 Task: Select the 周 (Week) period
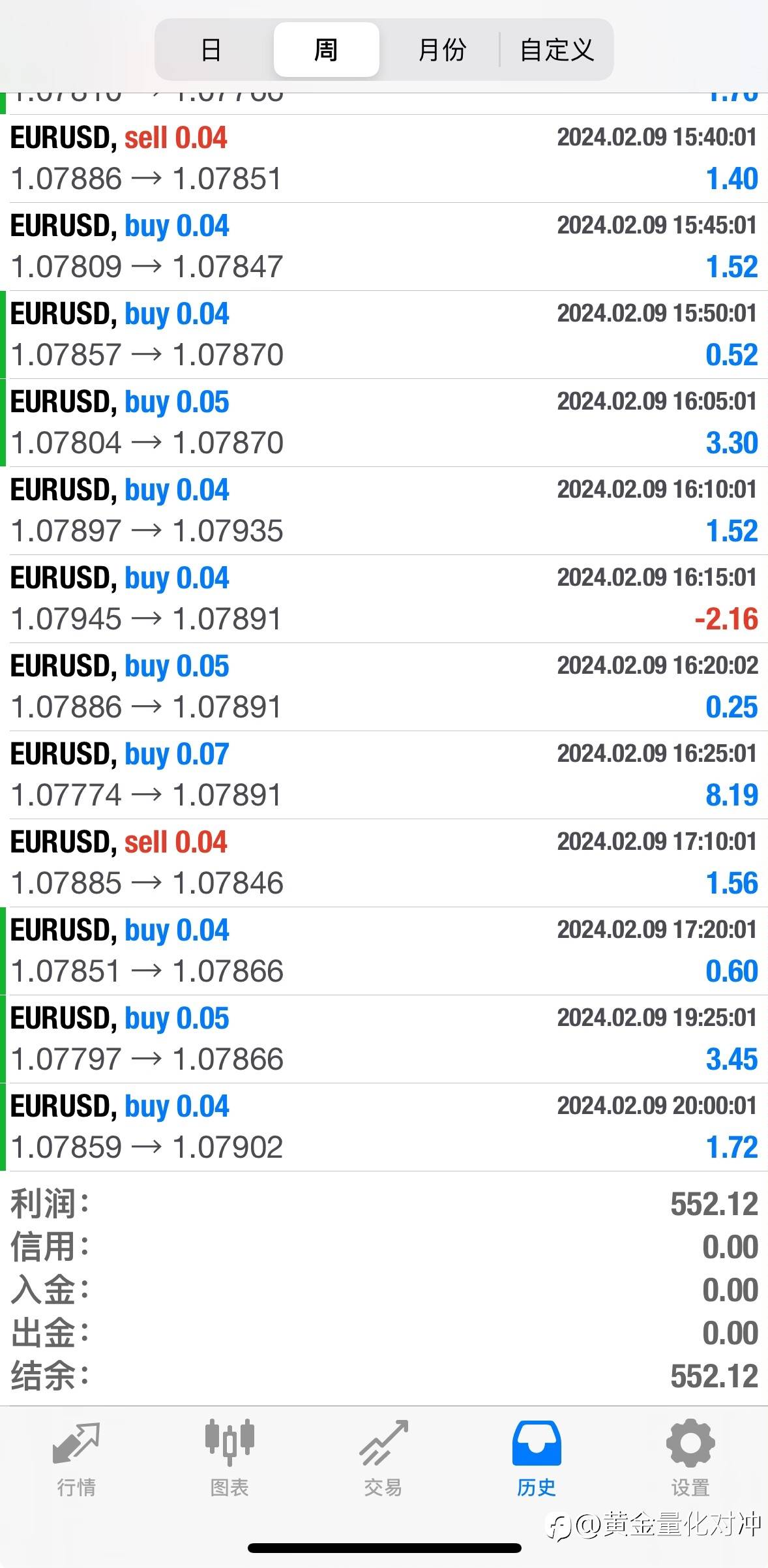pos(326,50)
